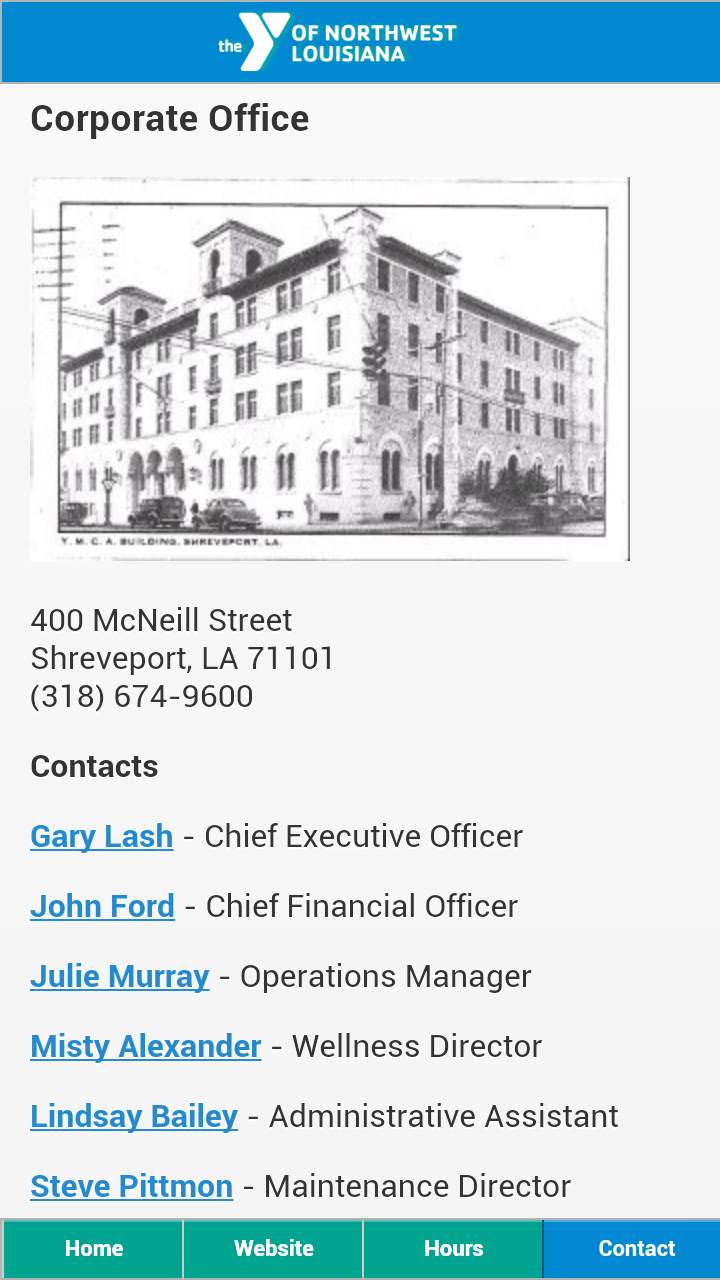The height and width of the screenshot is (1280, 720).
Task: Select Lindsay Bailey's link
Action: click(x=134, y=1116)
